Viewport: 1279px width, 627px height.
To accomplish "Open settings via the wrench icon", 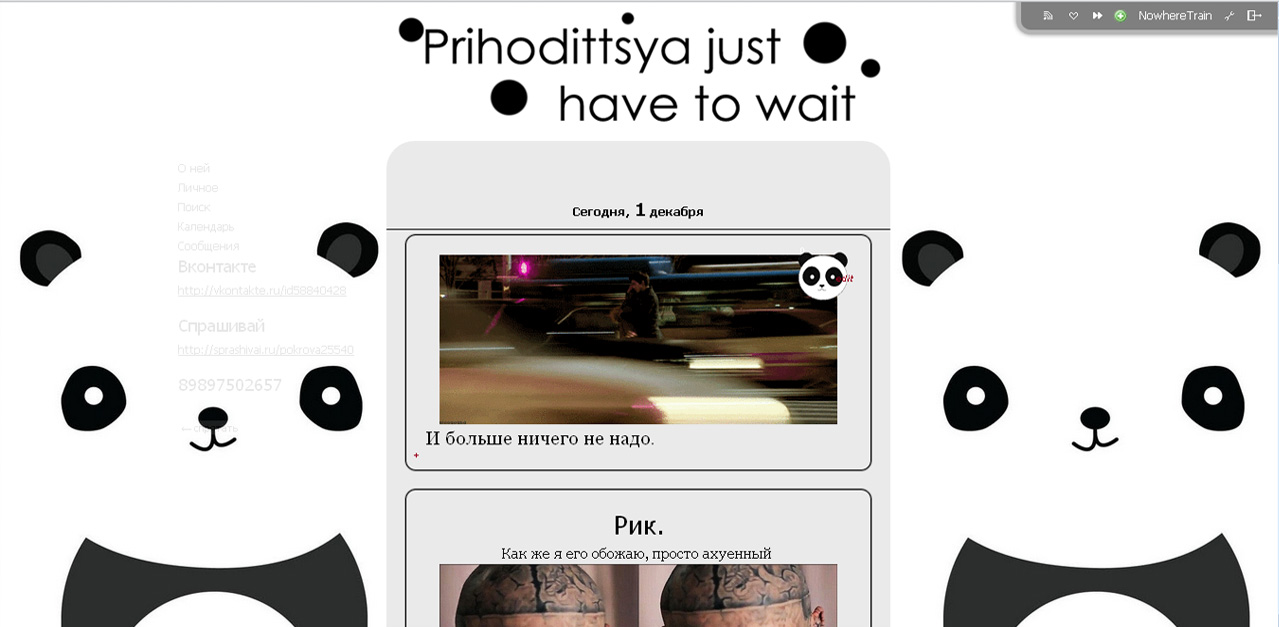I will [1230, 16].
